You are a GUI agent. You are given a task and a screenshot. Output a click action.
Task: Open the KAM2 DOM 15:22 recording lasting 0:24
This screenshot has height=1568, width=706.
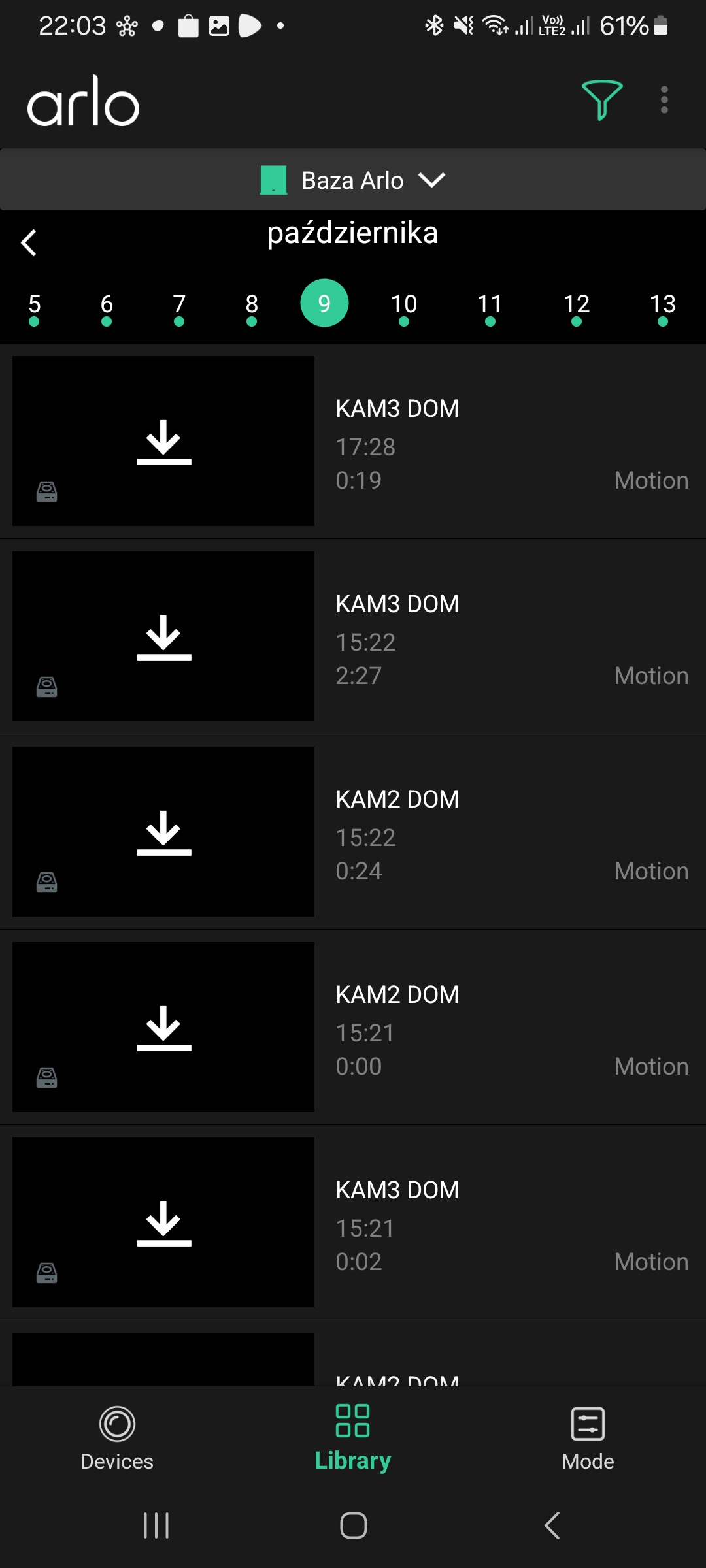(x=353, y=832)
